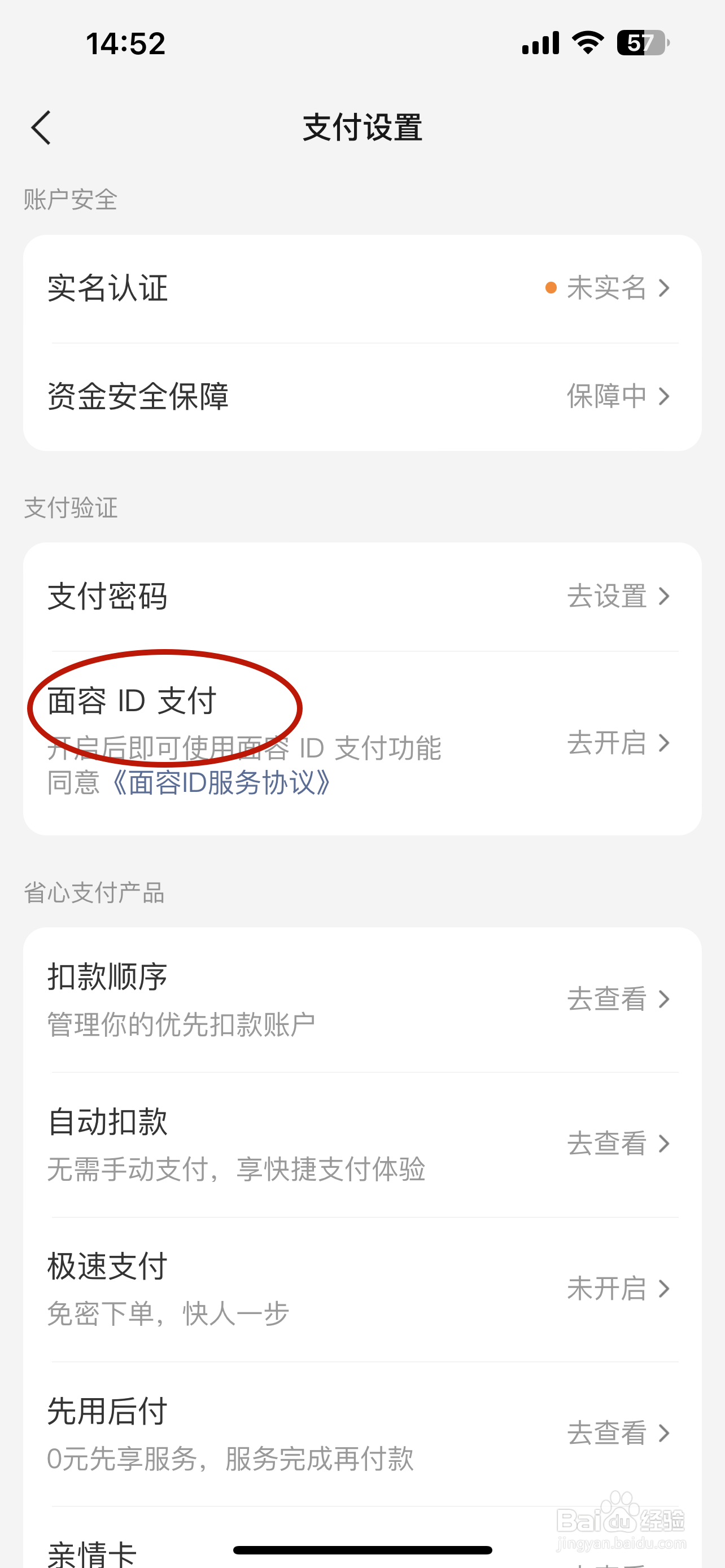Select the 省心支付产品 section header
Image resolution: width=725 pixels, height=1568 pixels.
(95, 893)
